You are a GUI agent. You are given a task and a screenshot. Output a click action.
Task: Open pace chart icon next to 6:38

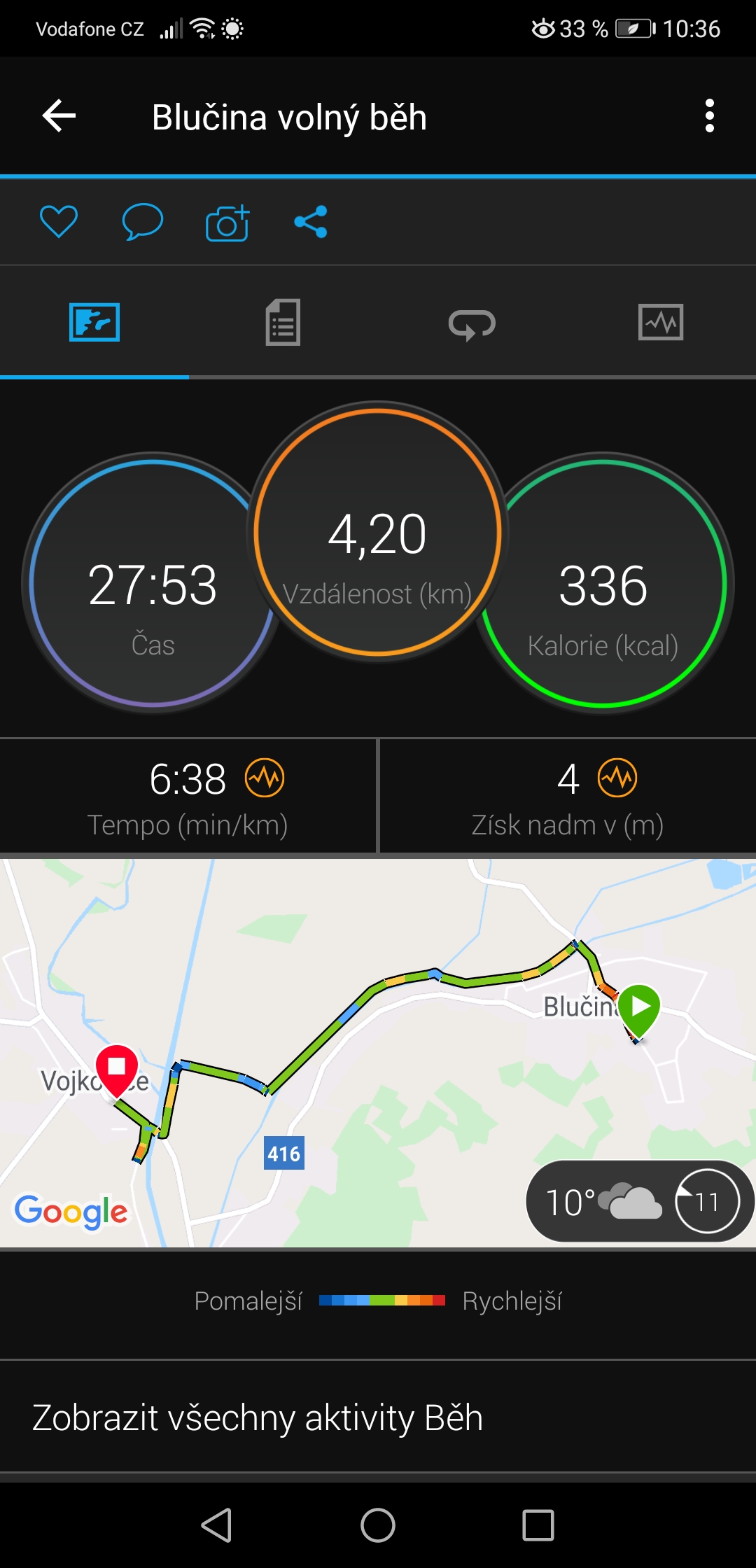pos(265,778)
